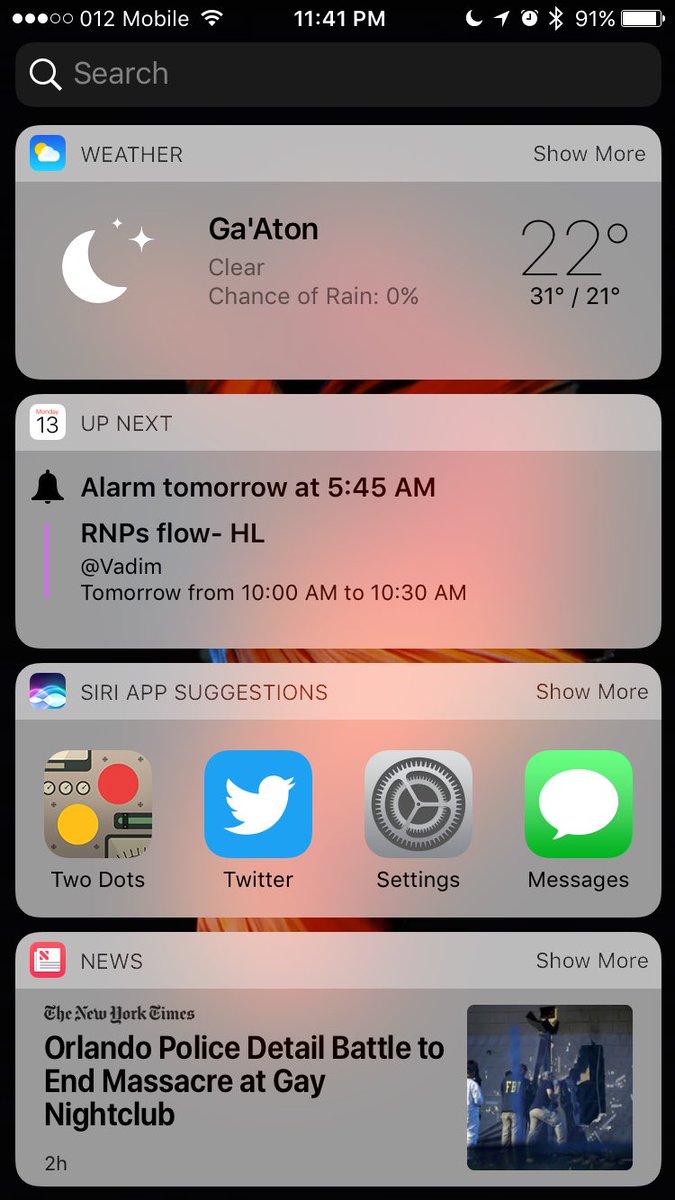Viewport: 675px width, 1200px height.
Task: Tap the Search field at top
Action: (337, 74)
